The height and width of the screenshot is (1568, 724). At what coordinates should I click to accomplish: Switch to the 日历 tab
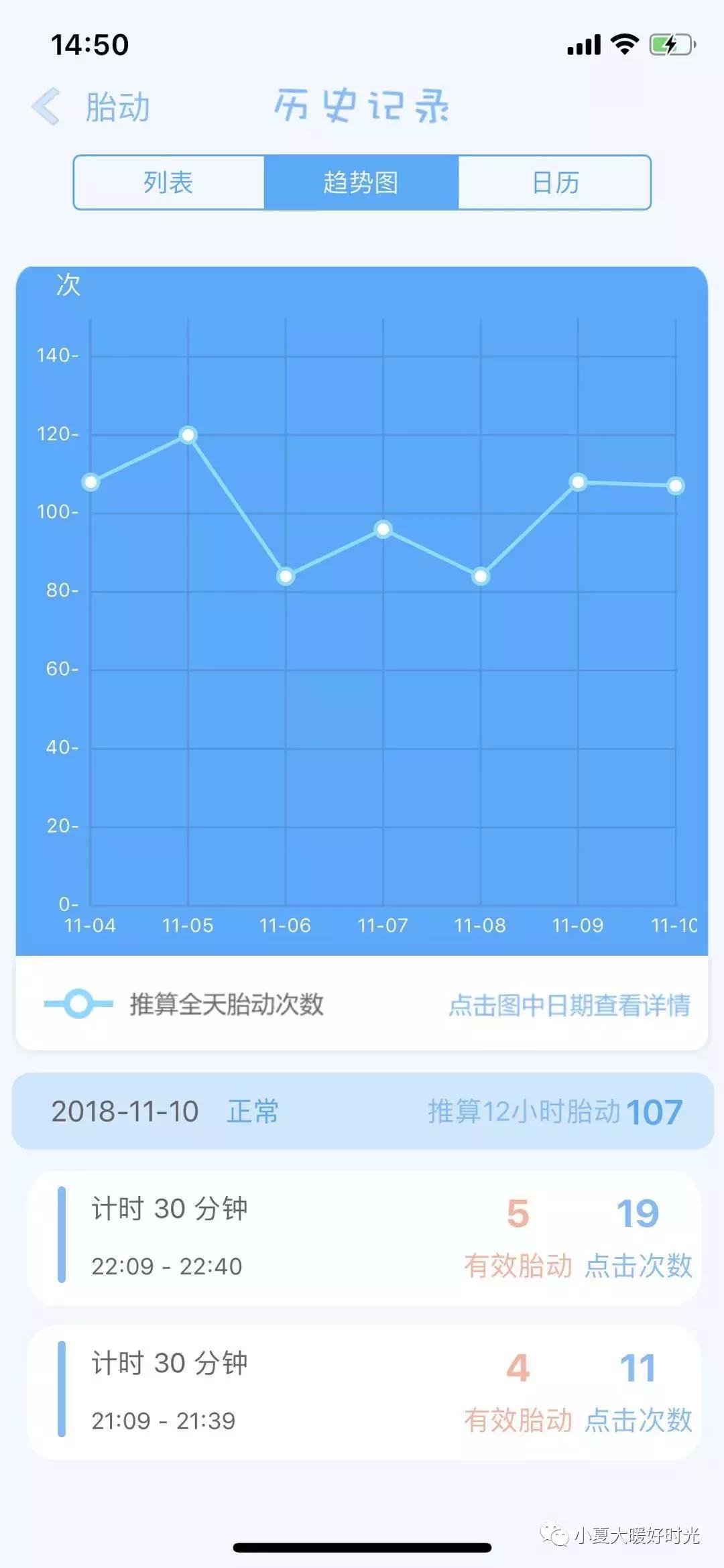[554, 183]
